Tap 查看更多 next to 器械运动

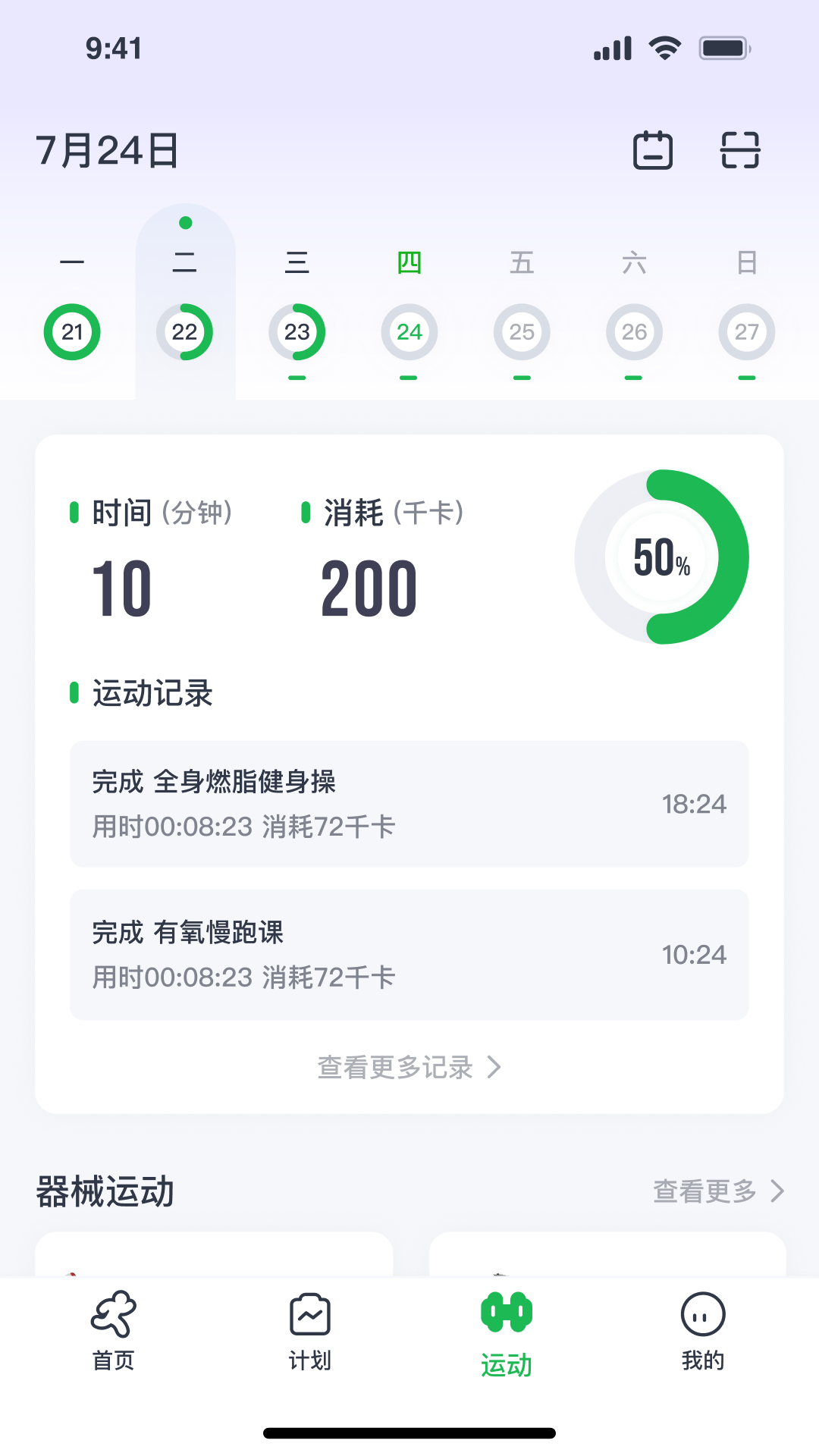pyautogui.click(x=717, y=1191)
